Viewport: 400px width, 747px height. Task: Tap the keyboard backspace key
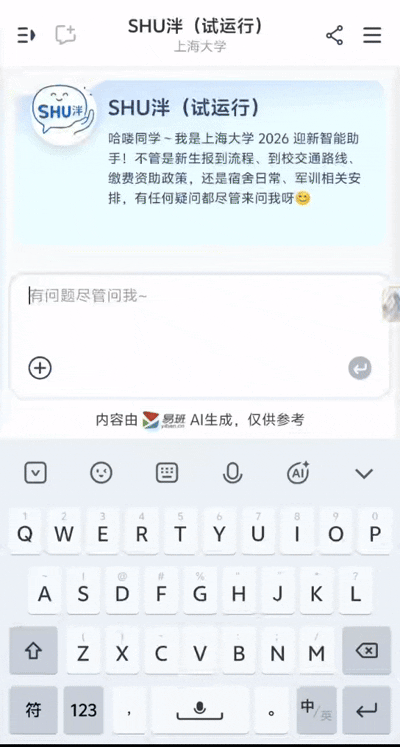pos(367,650)
